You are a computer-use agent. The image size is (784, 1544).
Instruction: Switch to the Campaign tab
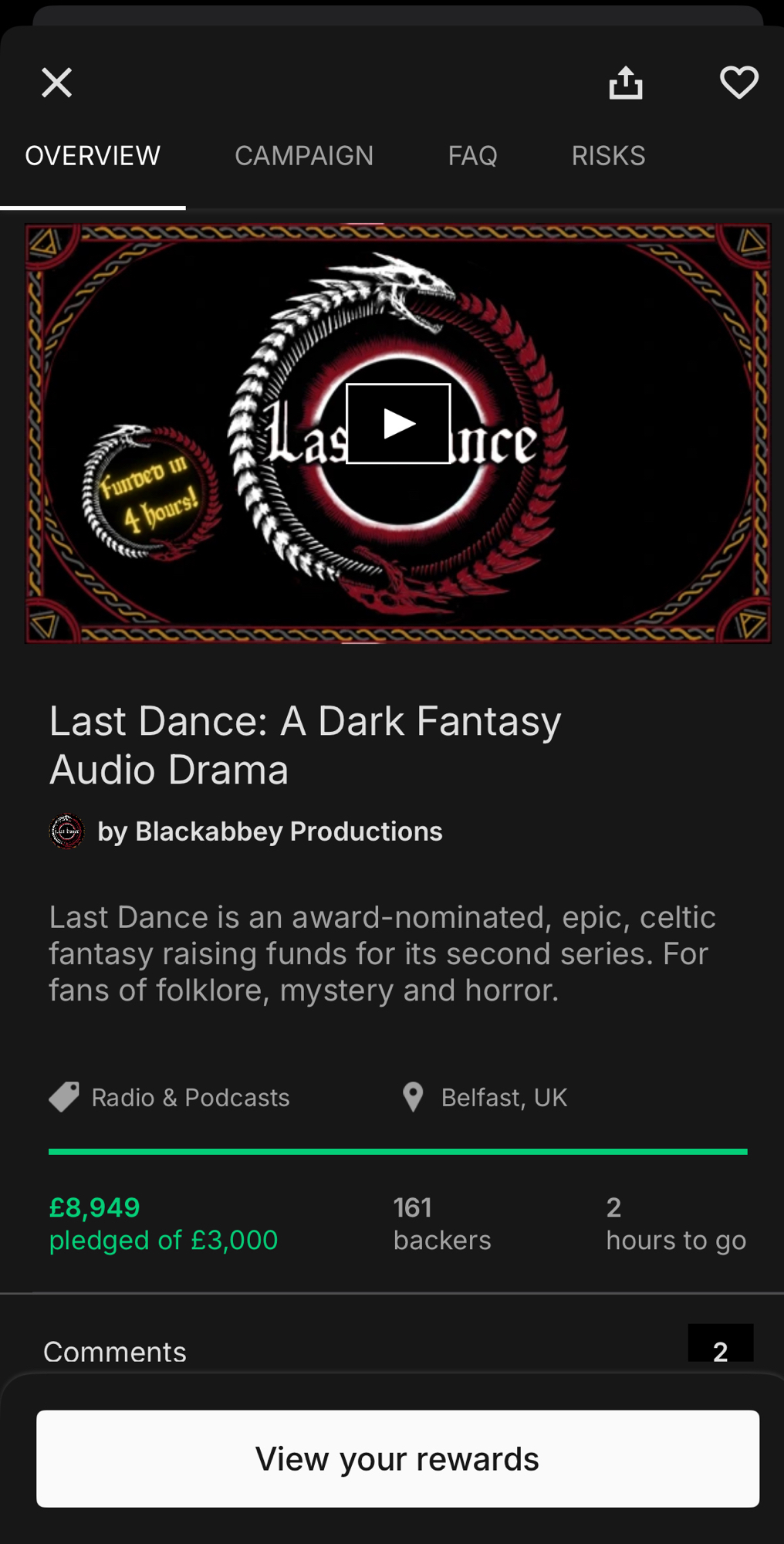[x=304, y=156]
